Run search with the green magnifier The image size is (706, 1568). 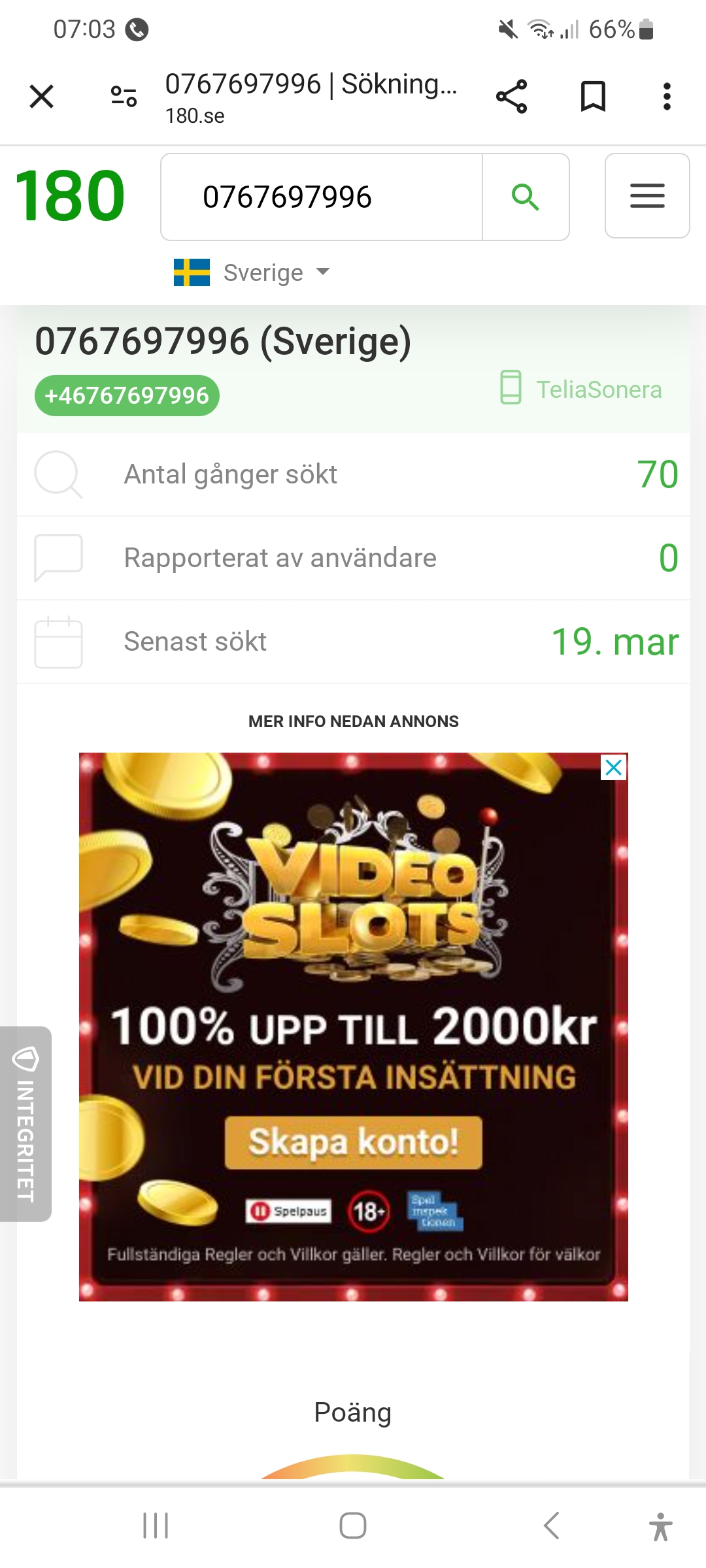[x=526, y=197]
